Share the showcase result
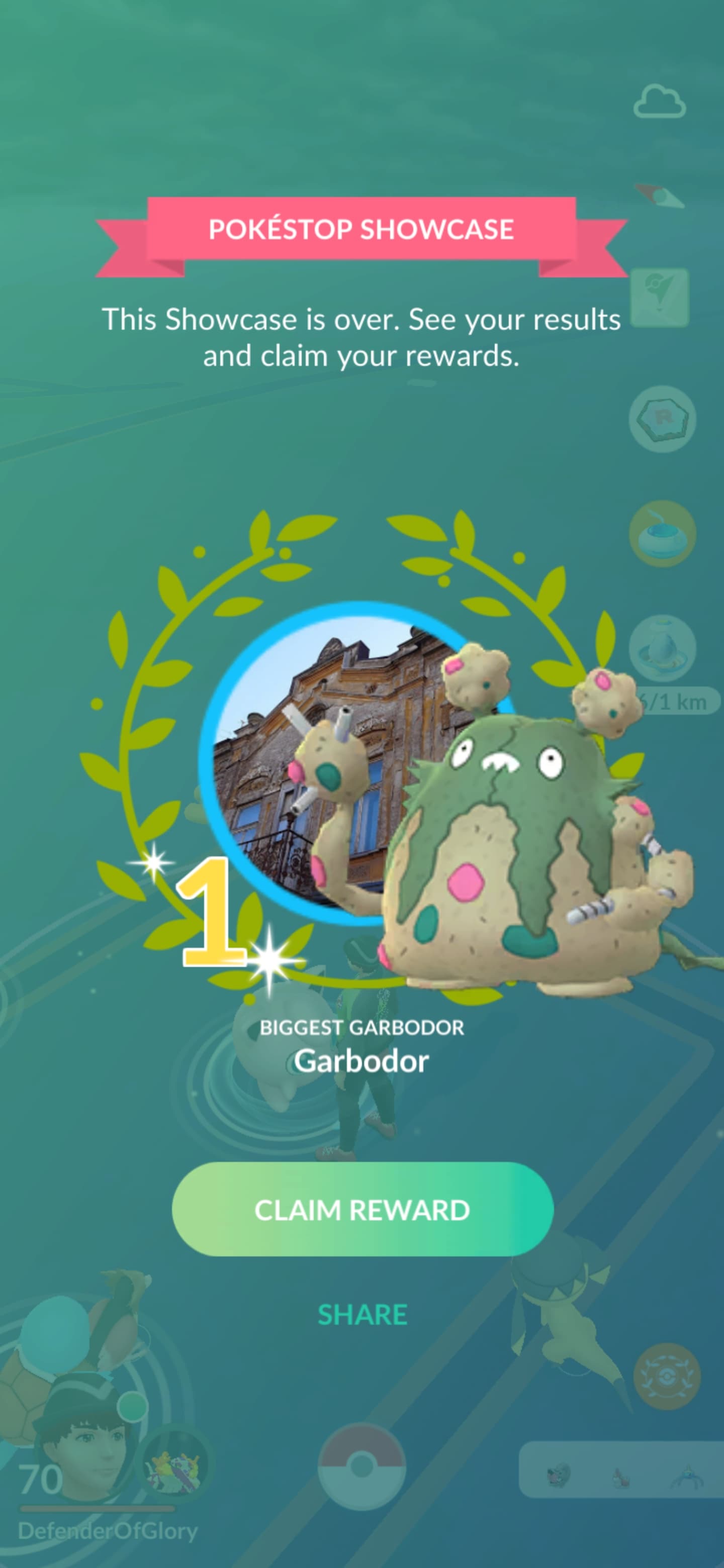 [x=363, y=1315]
